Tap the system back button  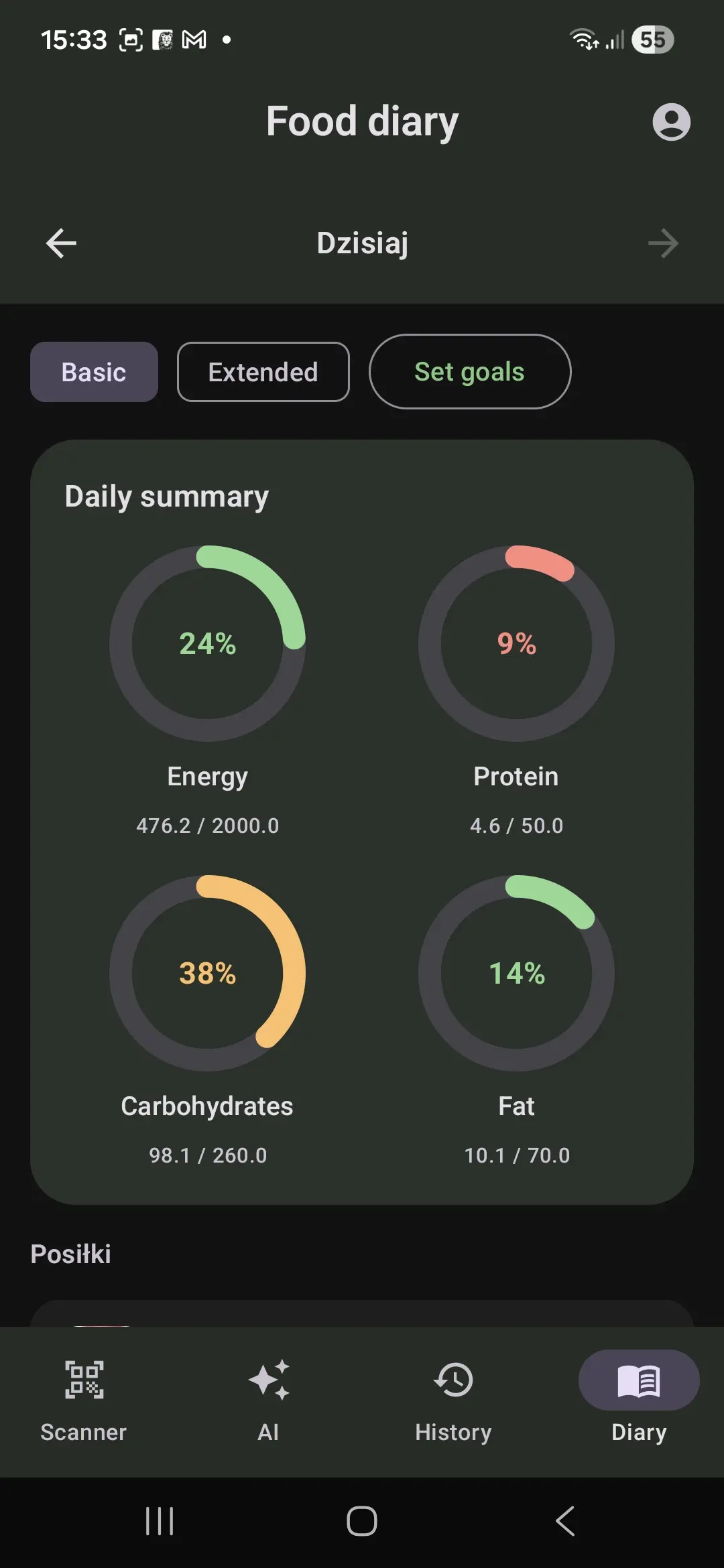pos(565,1520)
